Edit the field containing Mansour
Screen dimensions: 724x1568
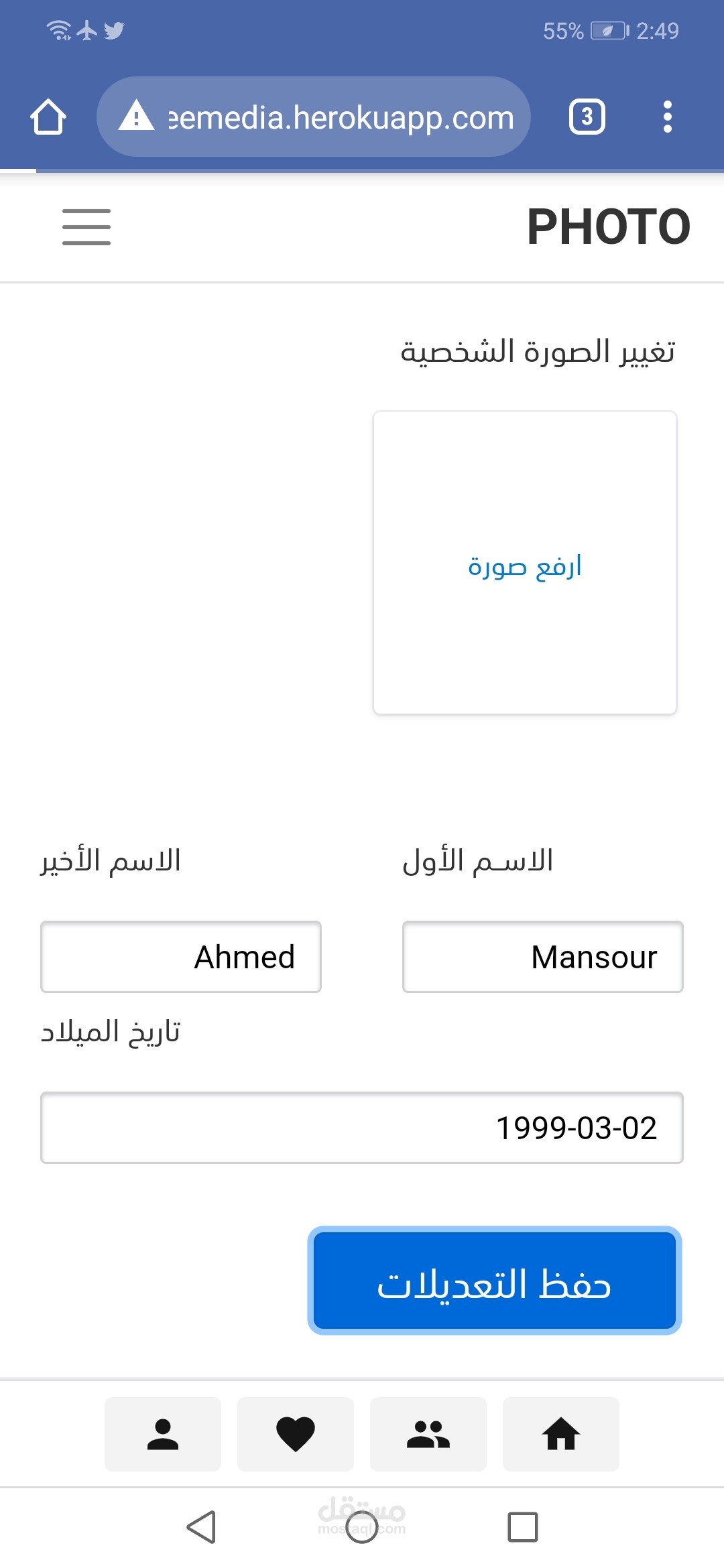point(543,957)
